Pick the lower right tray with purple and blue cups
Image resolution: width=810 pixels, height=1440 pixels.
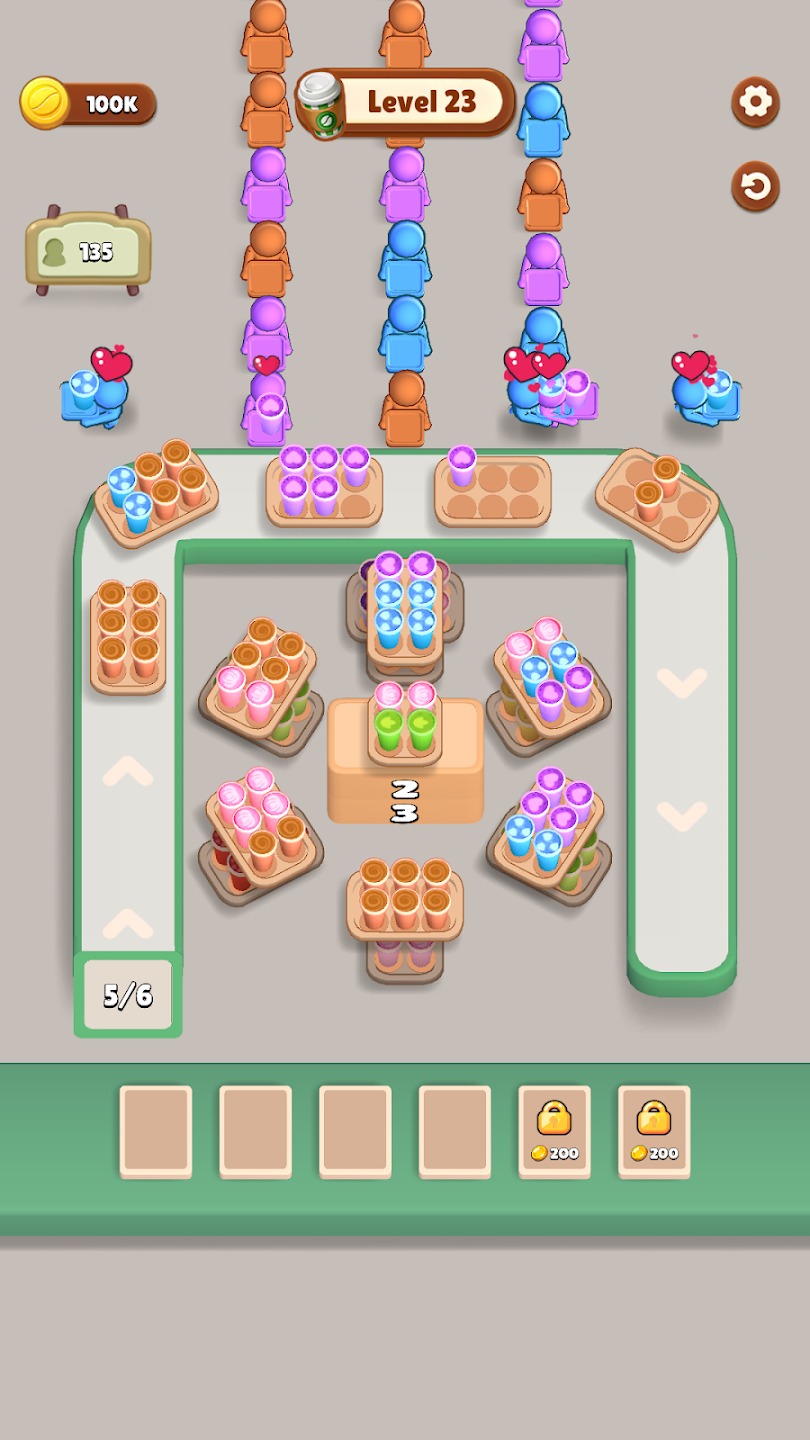(550, 823)
